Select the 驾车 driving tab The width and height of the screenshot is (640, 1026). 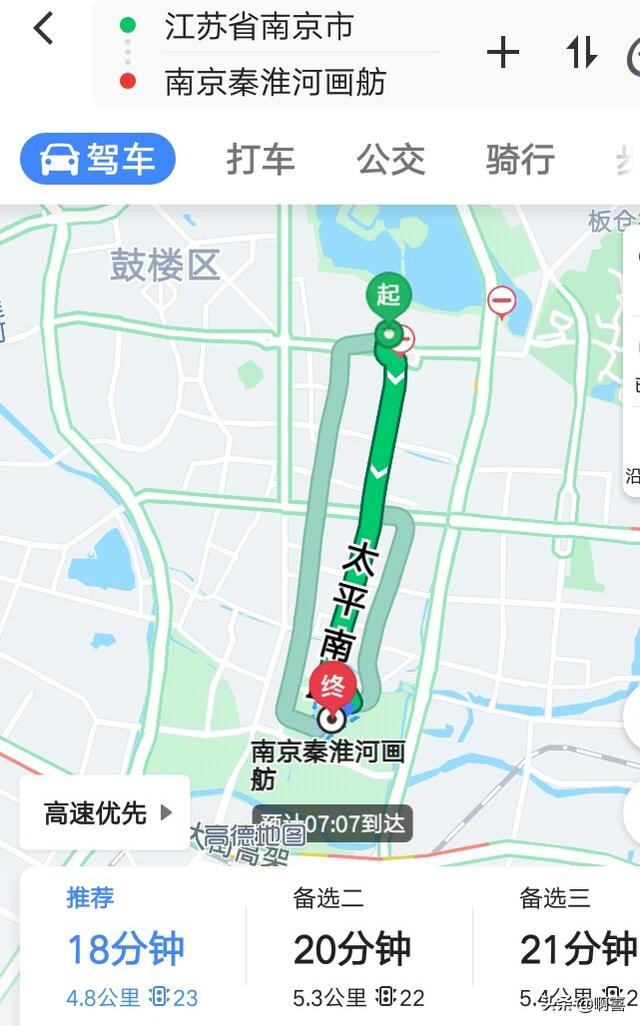tap(98, 159)
